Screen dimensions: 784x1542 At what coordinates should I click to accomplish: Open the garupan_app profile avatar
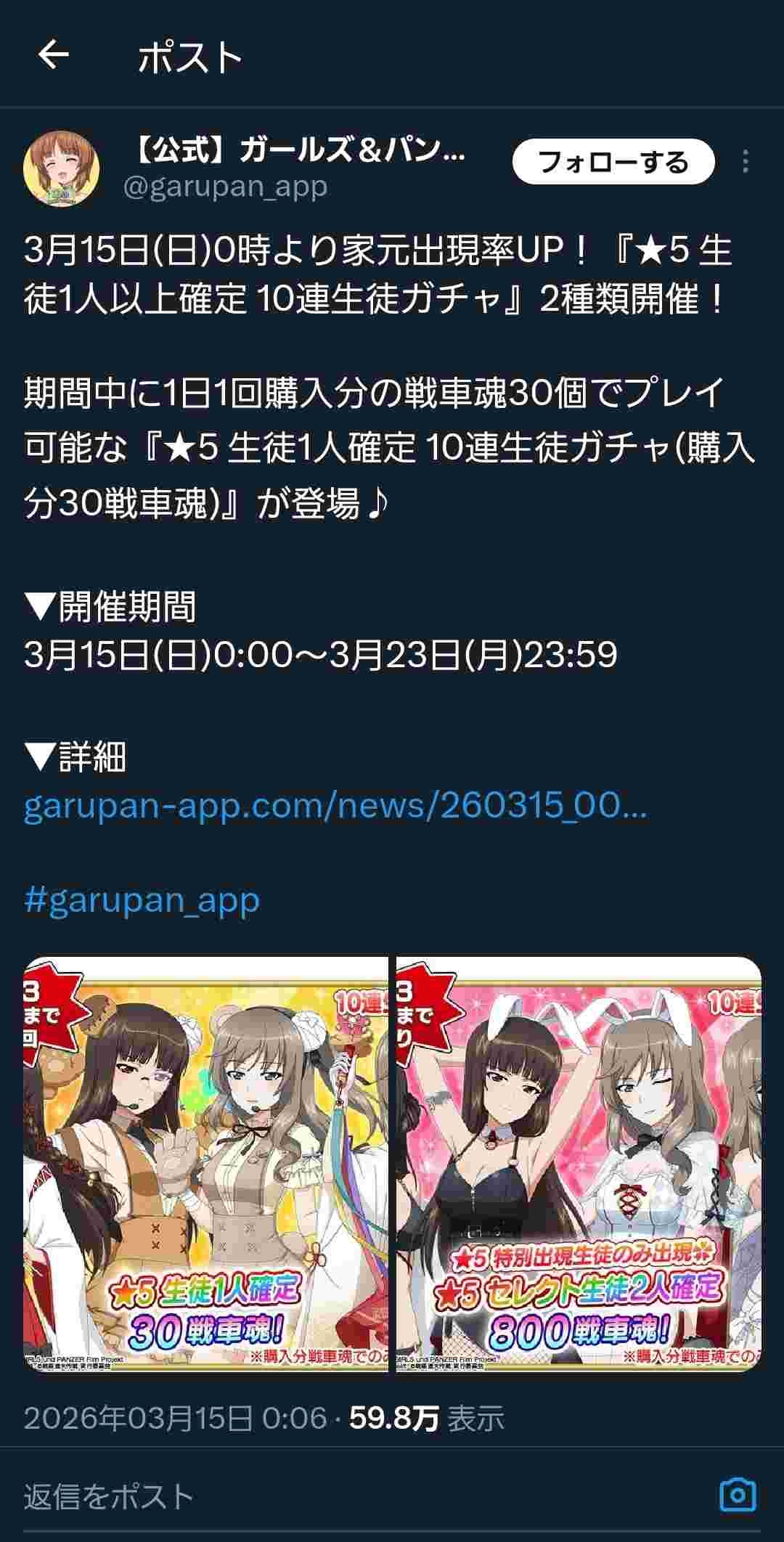pyautogui.click(x=62, y=168)
